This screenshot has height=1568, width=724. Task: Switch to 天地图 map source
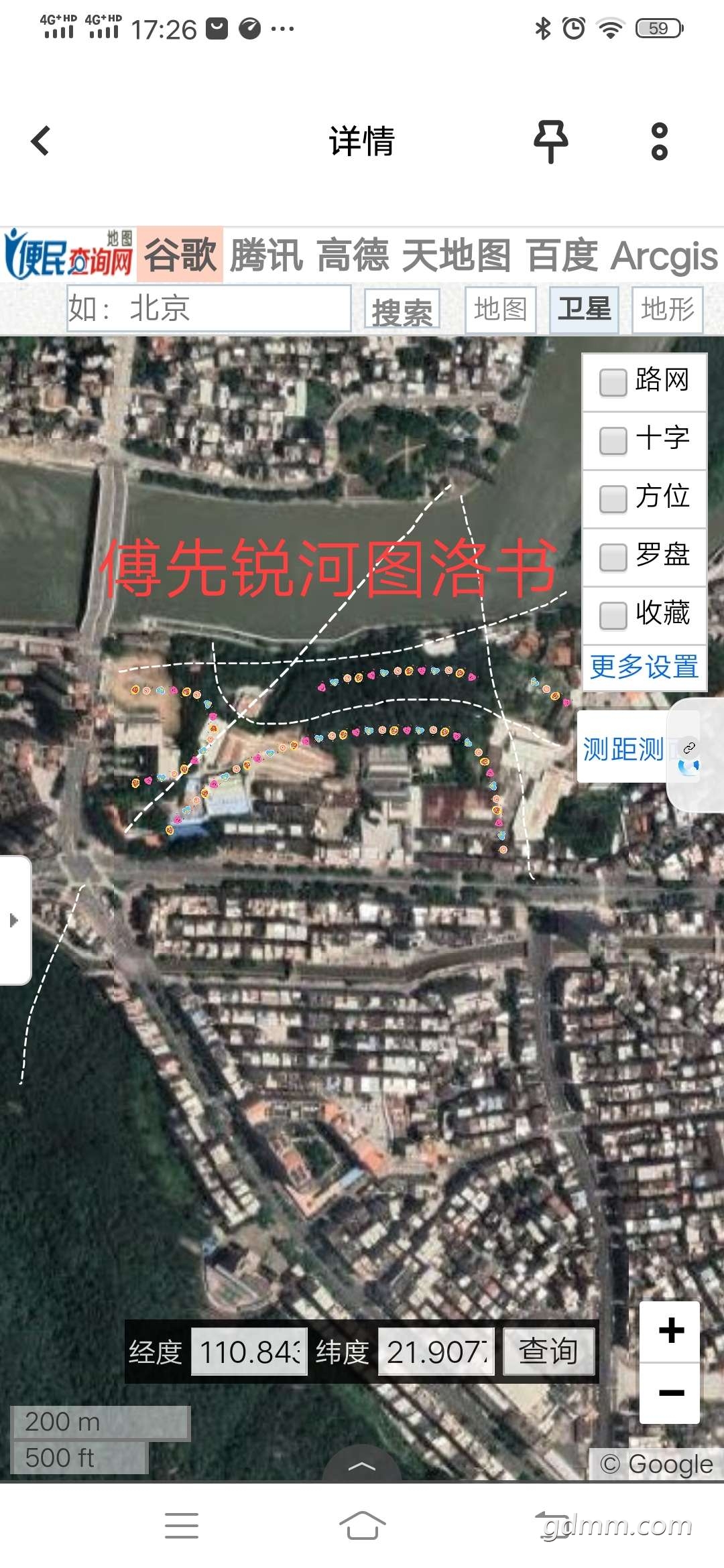coord(457,255)
